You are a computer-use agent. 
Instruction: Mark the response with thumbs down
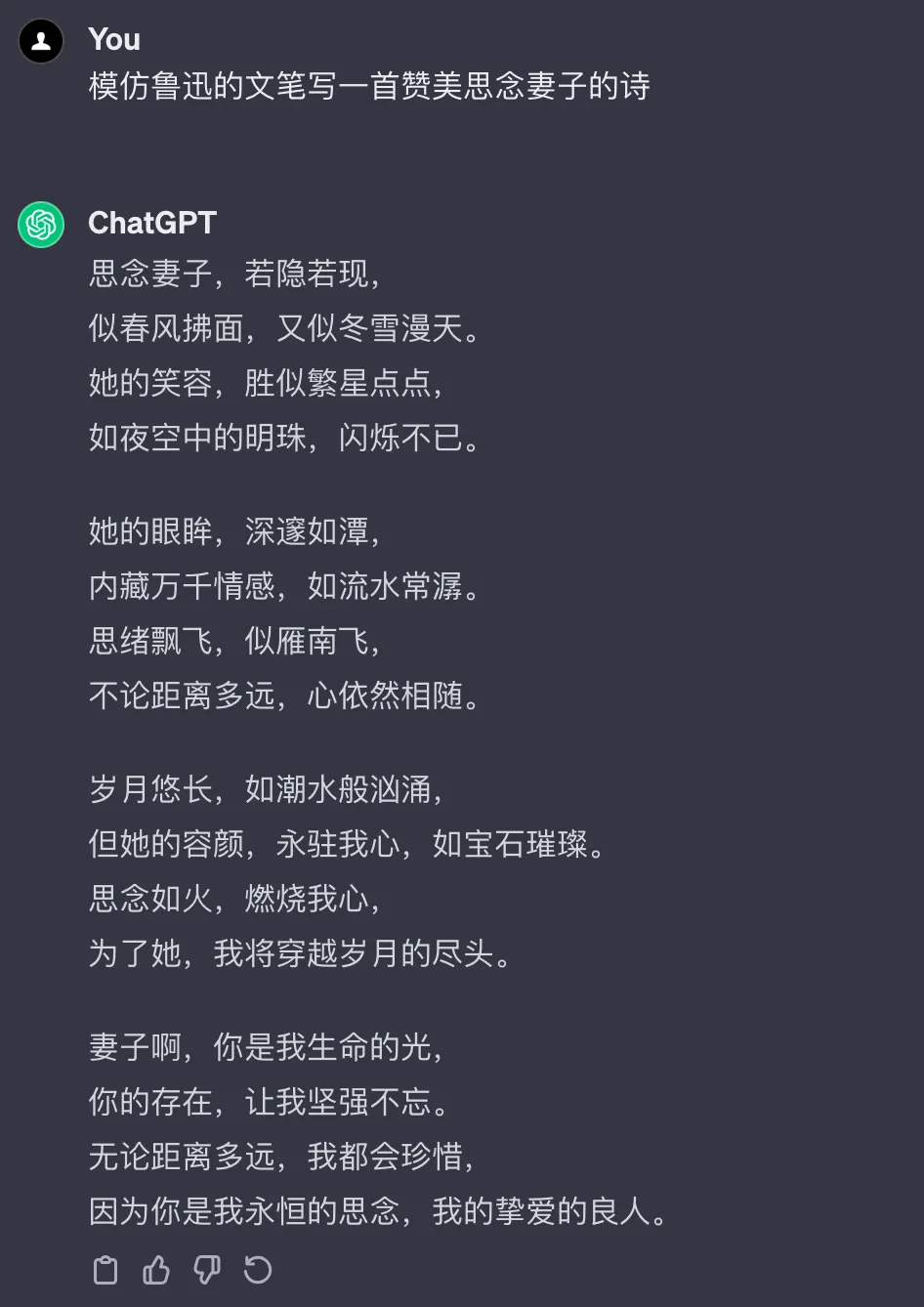click(207, 1270)
